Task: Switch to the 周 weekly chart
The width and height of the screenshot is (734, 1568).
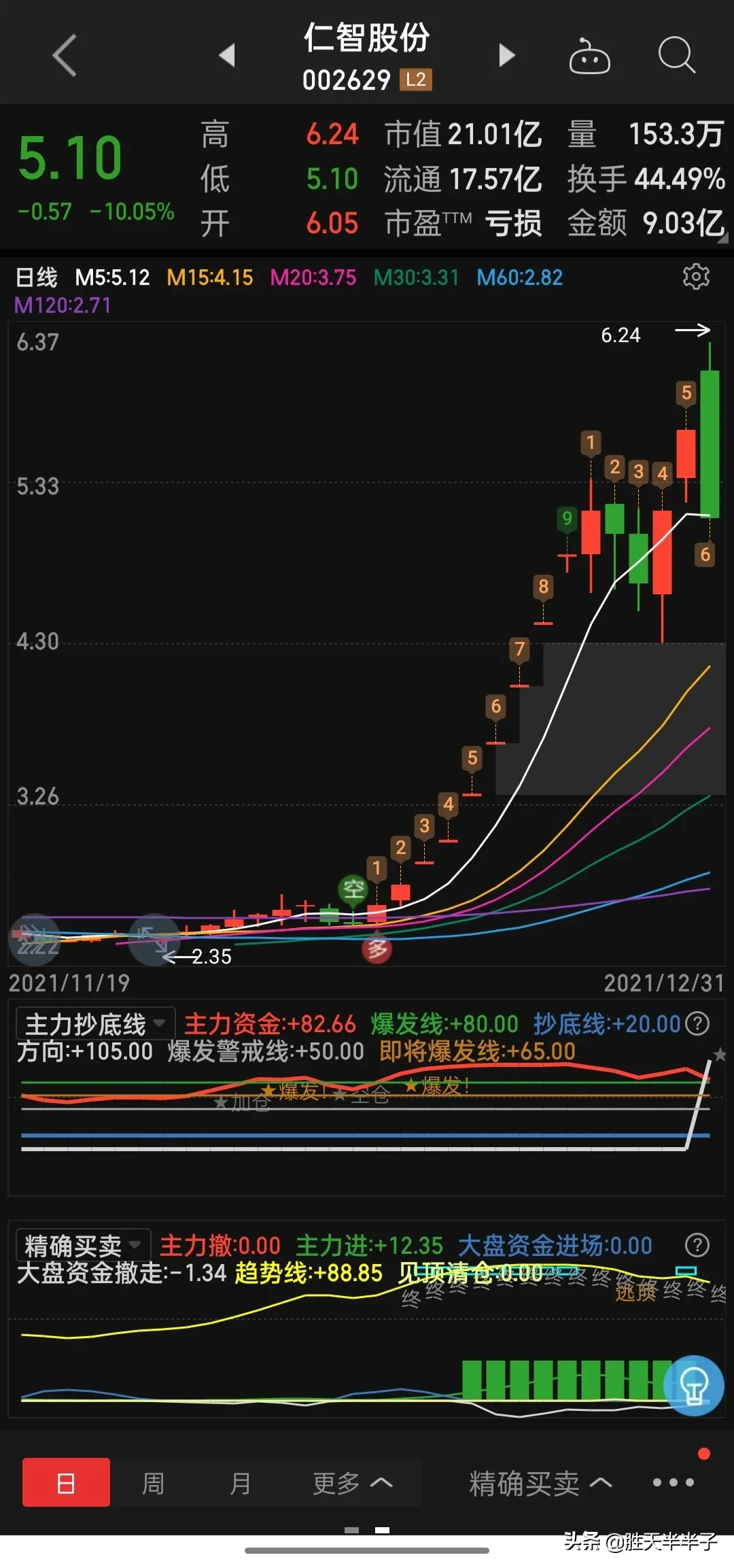Action: 153,1483
